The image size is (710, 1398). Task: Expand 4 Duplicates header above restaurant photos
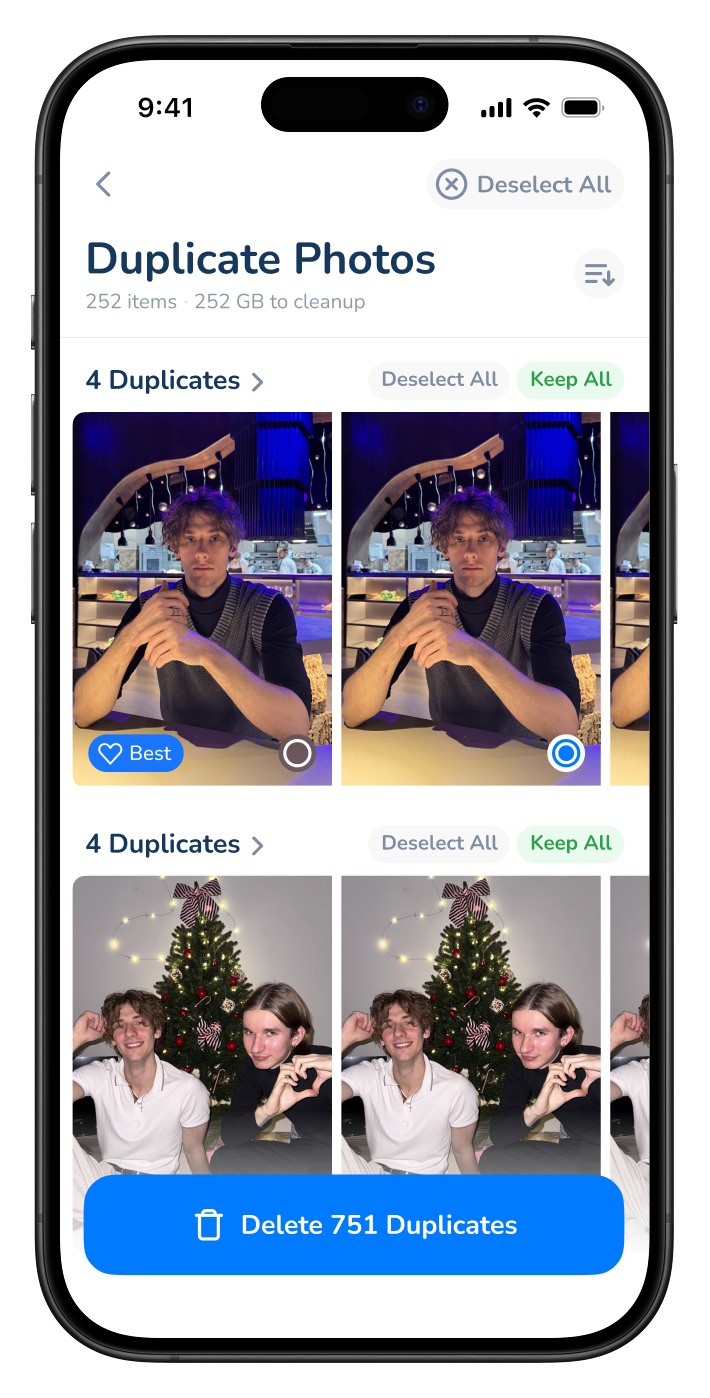pyautogui.click(x=175, y=381)
